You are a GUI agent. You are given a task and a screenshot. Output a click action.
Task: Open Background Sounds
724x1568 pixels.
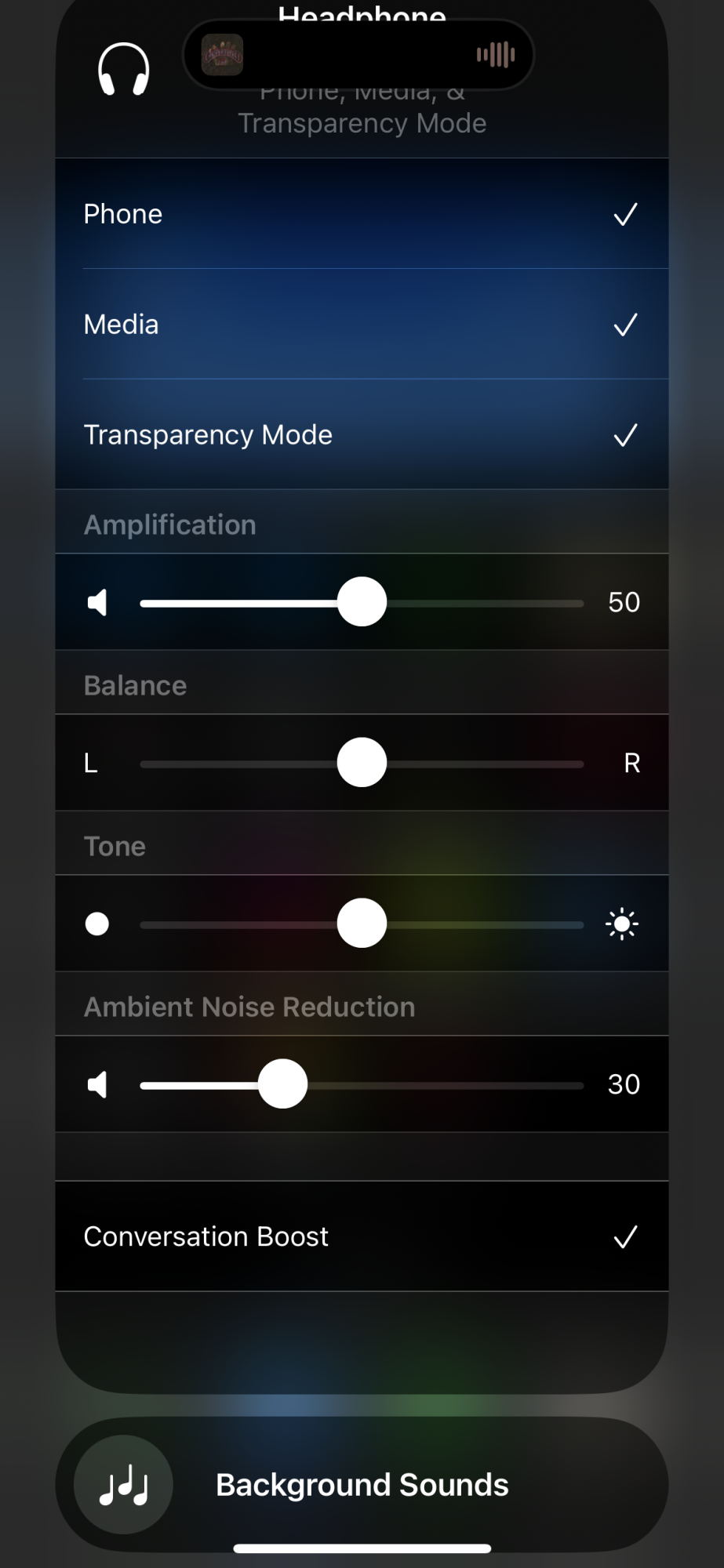[362, 1485]
